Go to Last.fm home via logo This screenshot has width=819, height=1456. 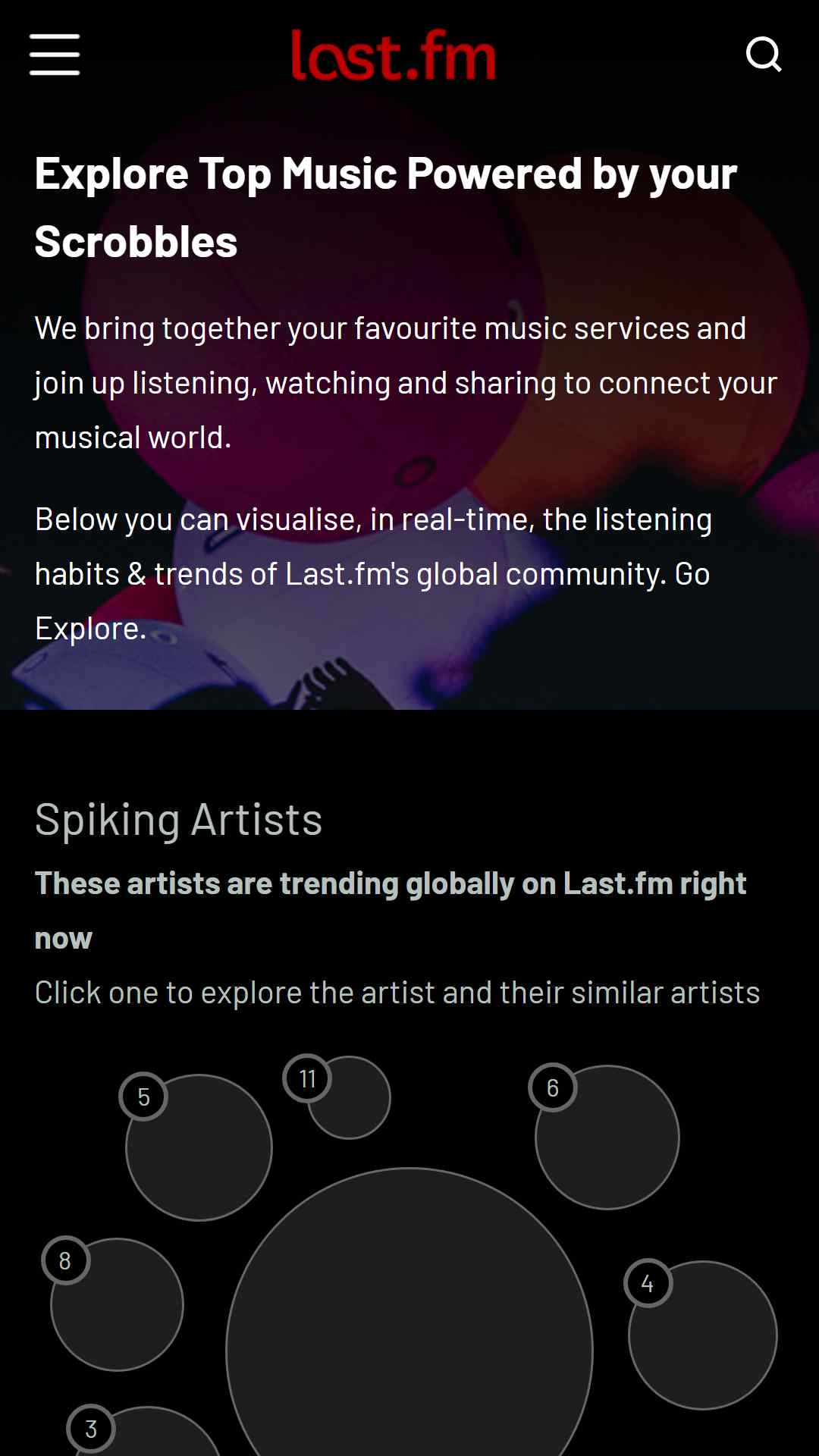click(394, 55)
